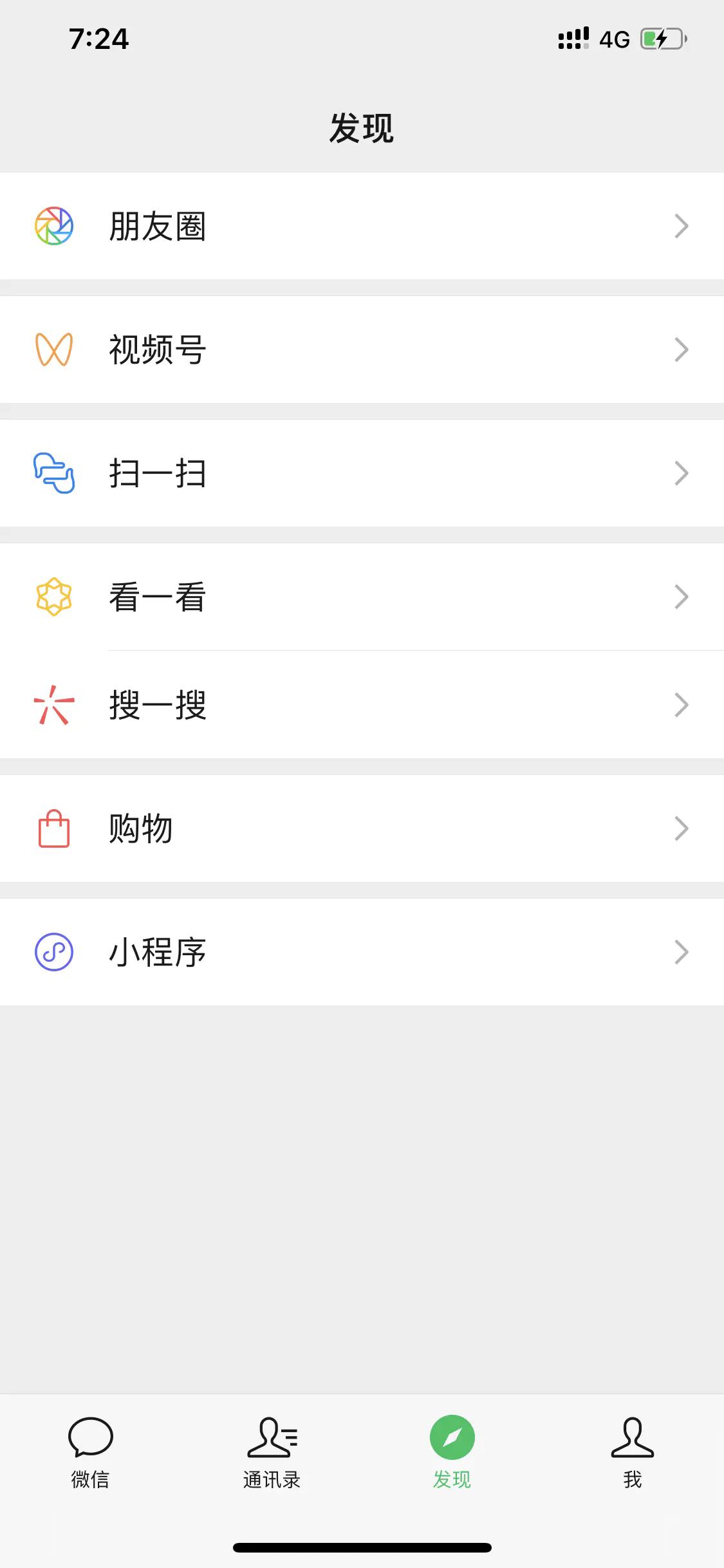Screen dimensions: 724x1568
Task: Open Shopping (购物) bag icon
Action: pyautogui.click(x=54, y=829)
